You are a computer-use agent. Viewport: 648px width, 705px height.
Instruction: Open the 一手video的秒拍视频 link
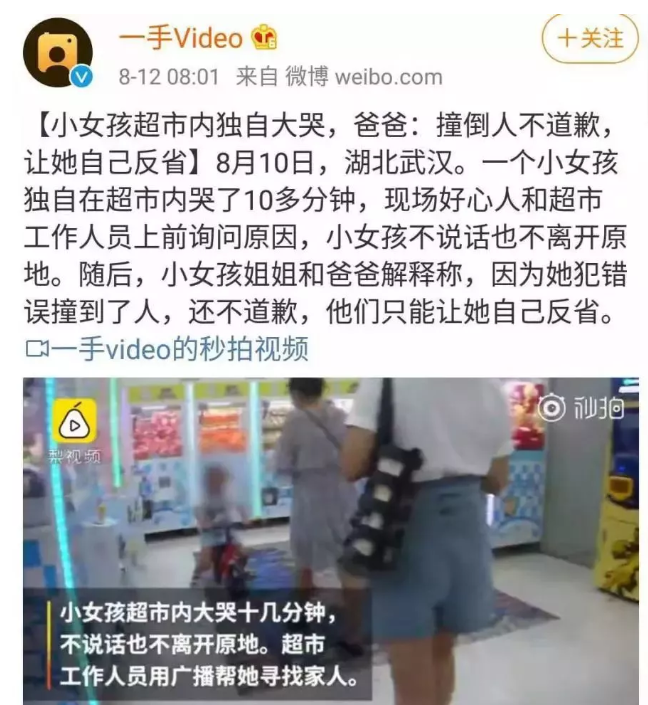click(169, 349)
